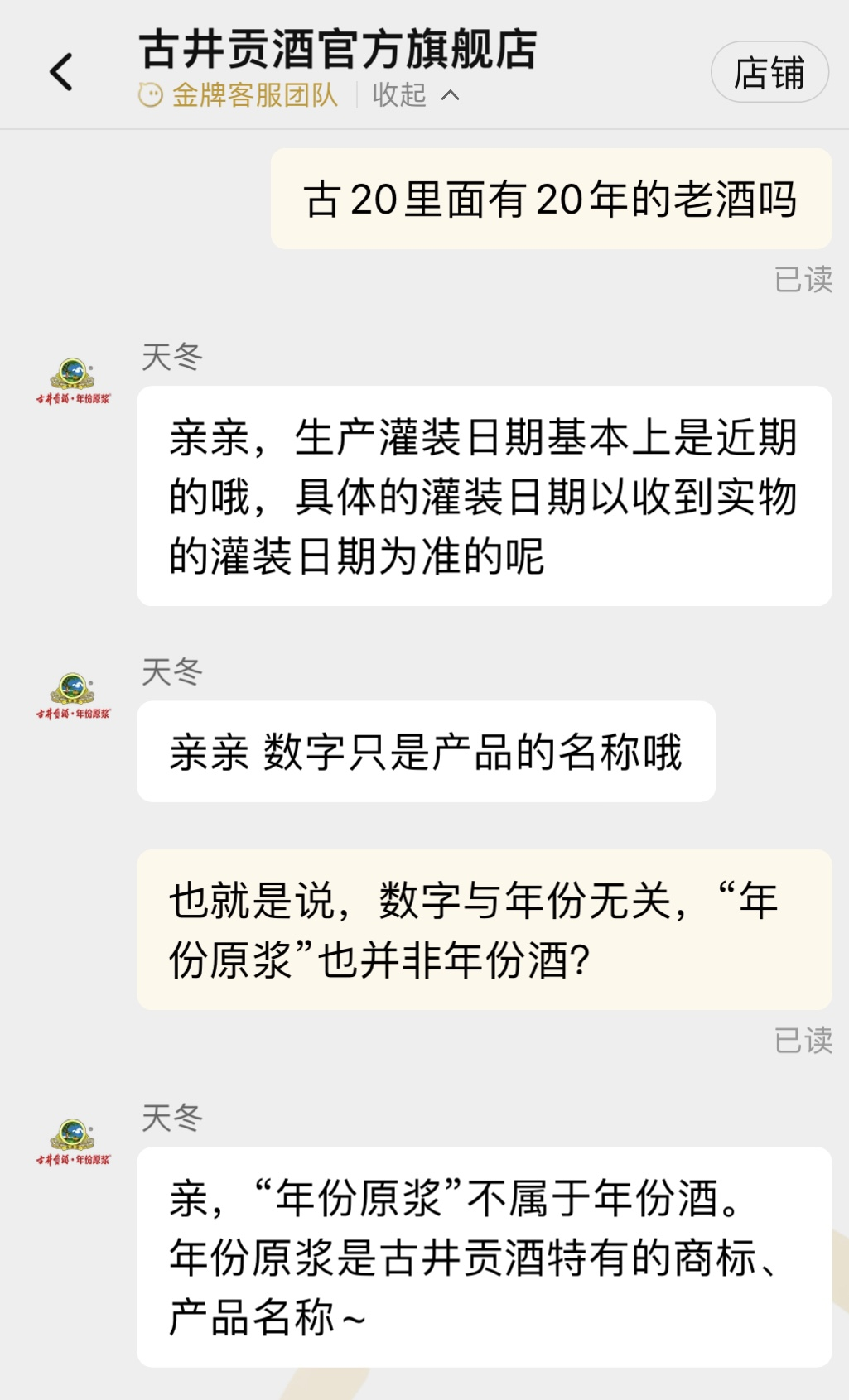Viewport: 849px width, 1400px height.
Task: Open the 店铺 store page
Action: pyautogui.click(x=769, y=72)
